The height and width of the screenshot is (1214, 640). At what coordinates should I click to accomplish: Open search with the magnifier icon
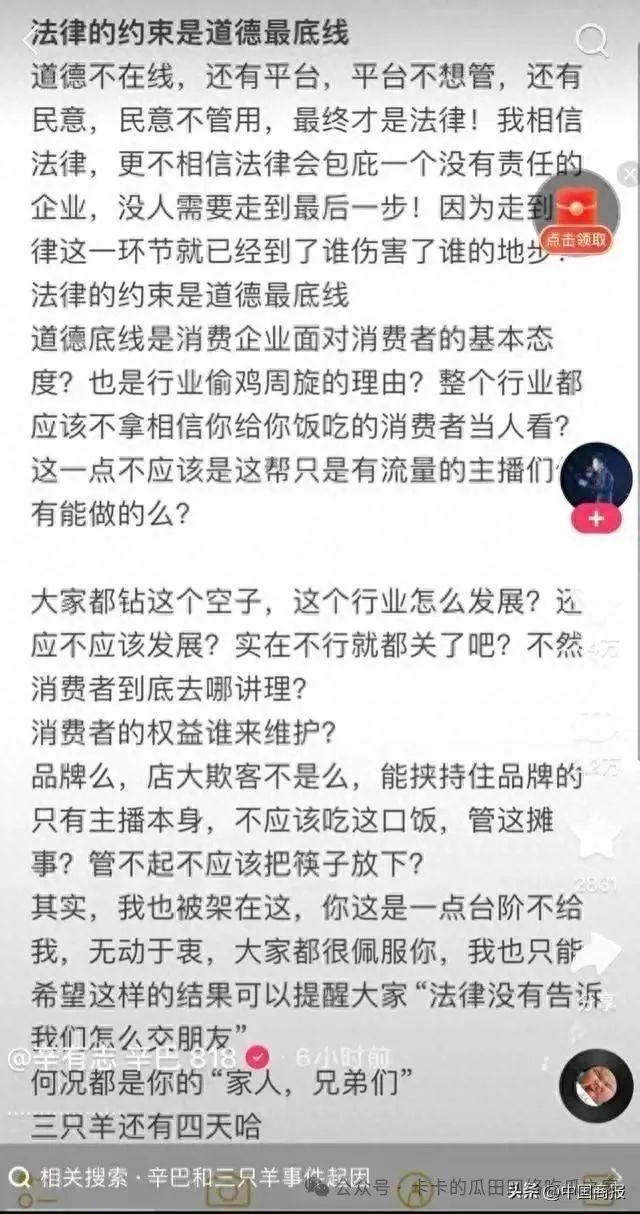click(592, 41)
